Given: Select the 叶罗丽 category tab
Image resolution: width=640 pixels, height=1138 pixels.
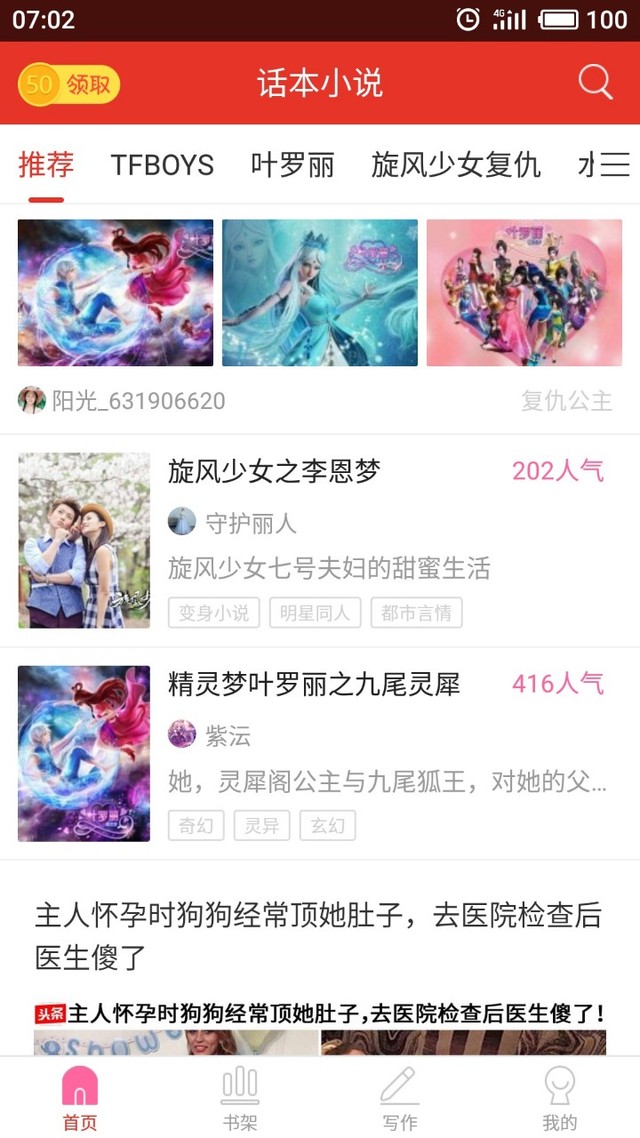Looking at the screenshot, I should [x=292, y=165].
